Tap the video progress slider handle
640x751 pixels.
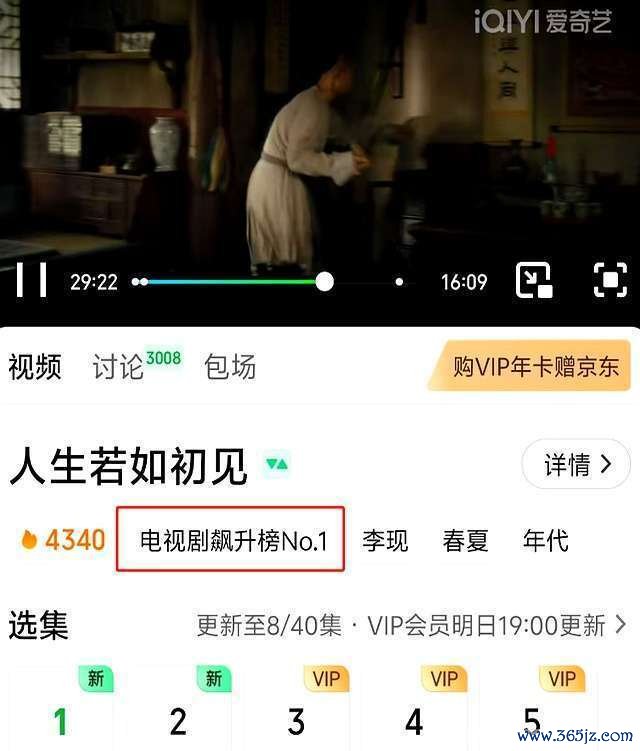pos(324,282)
